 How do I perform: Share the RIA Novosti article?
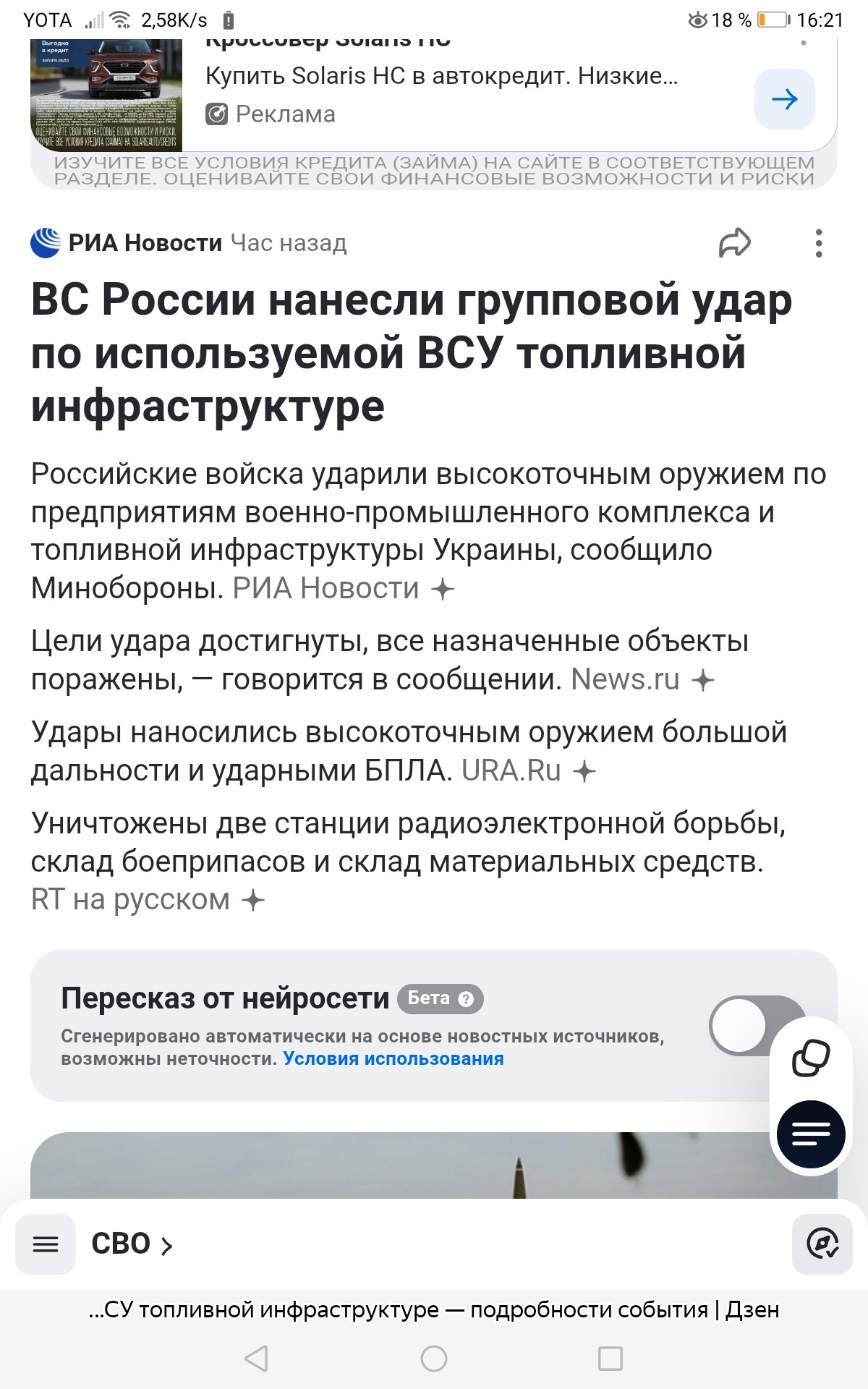click(x=734, y=243)
